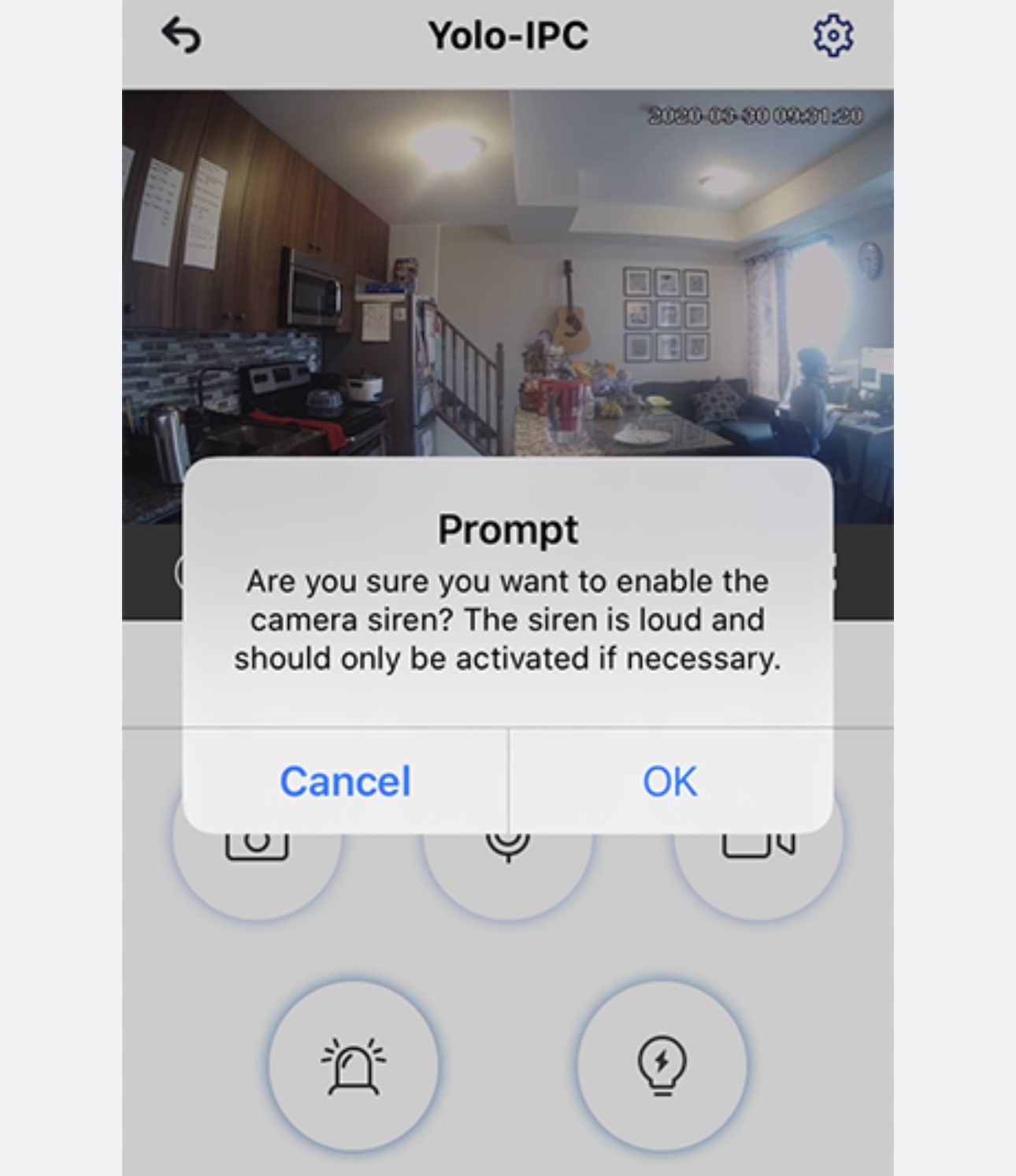The height and width of the screenshot is (1176, 1016).
Task: Go back using the arrow
Action: 181,36
